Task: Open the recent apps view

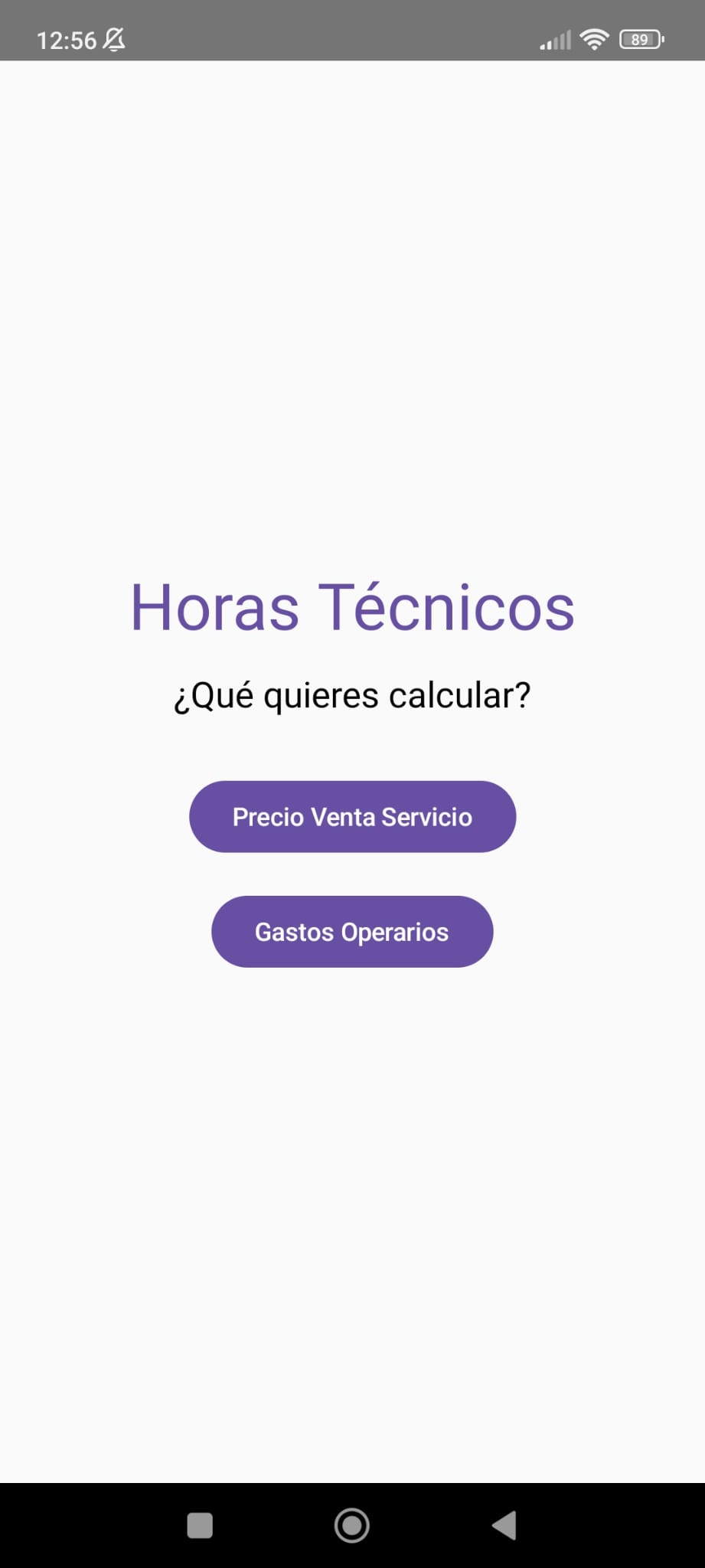Action: coord(200,1525)
